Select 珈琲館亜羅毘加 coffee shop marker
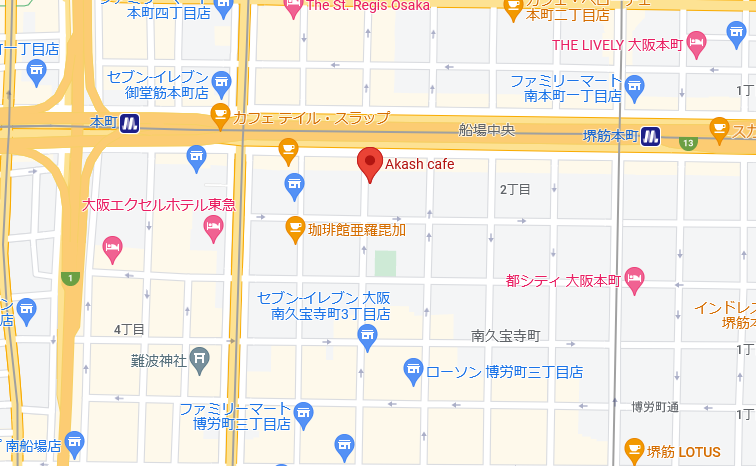The width and height of the screenshot is (756, 466). [x=295, y=229]
